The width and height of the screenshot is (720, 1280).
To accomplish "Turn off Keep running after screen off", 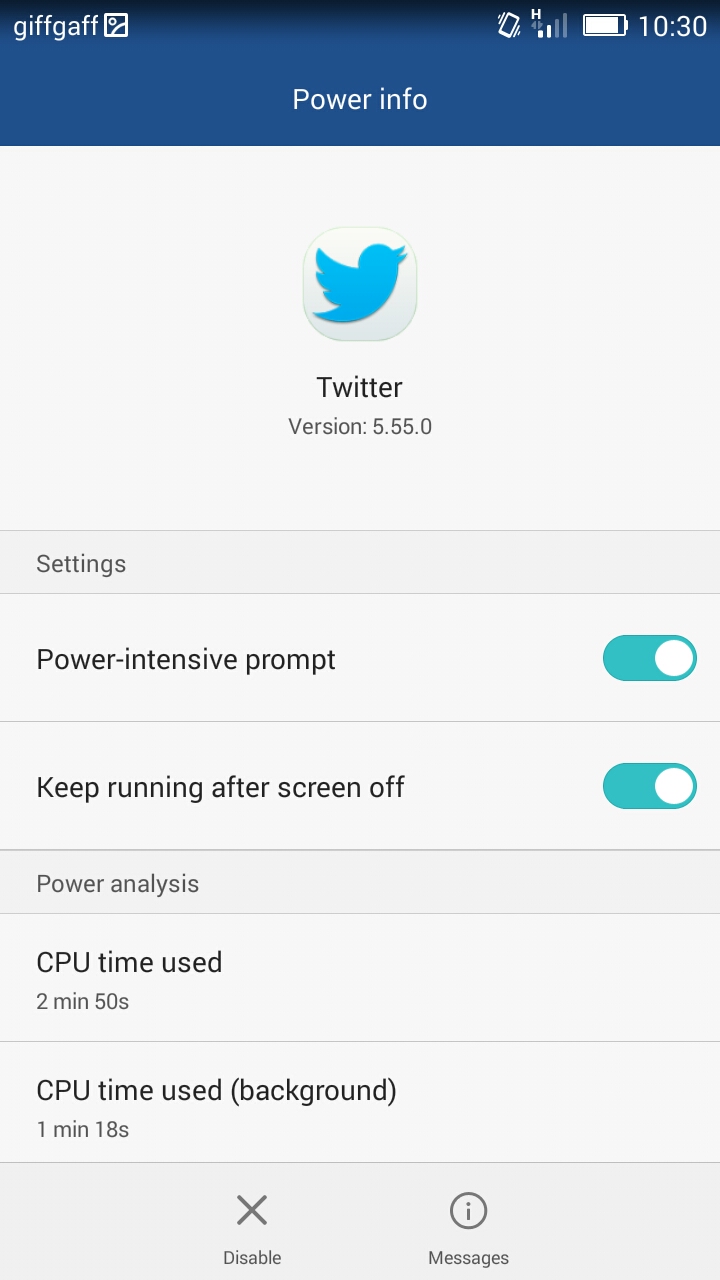I will pos(649,786).
